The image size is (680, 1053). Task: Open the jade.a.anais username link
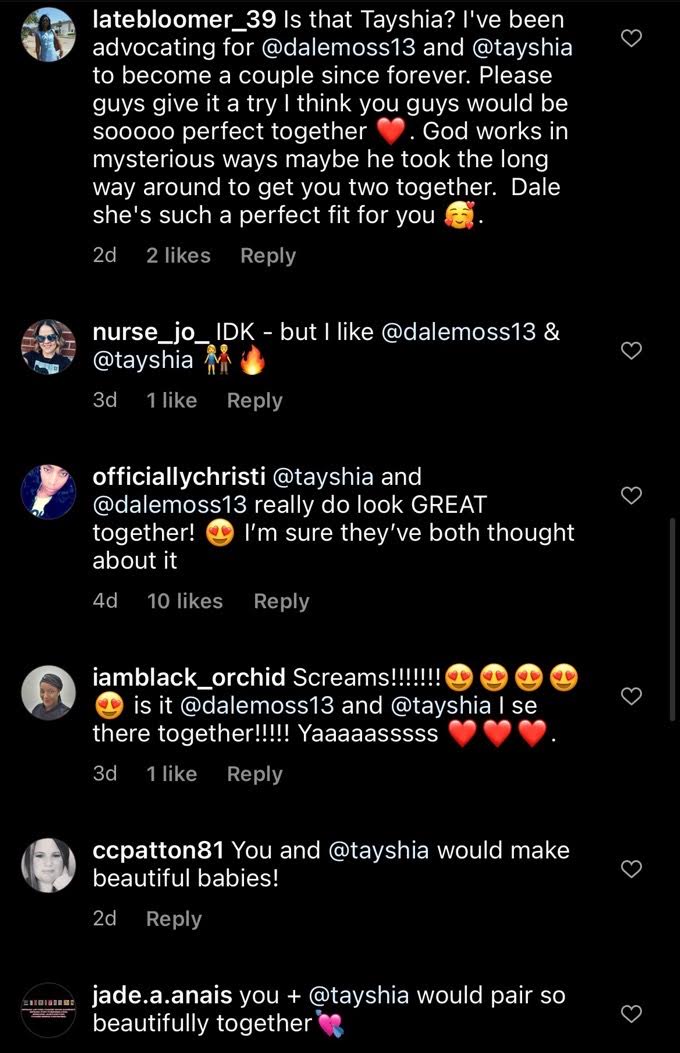click(162, 996)
